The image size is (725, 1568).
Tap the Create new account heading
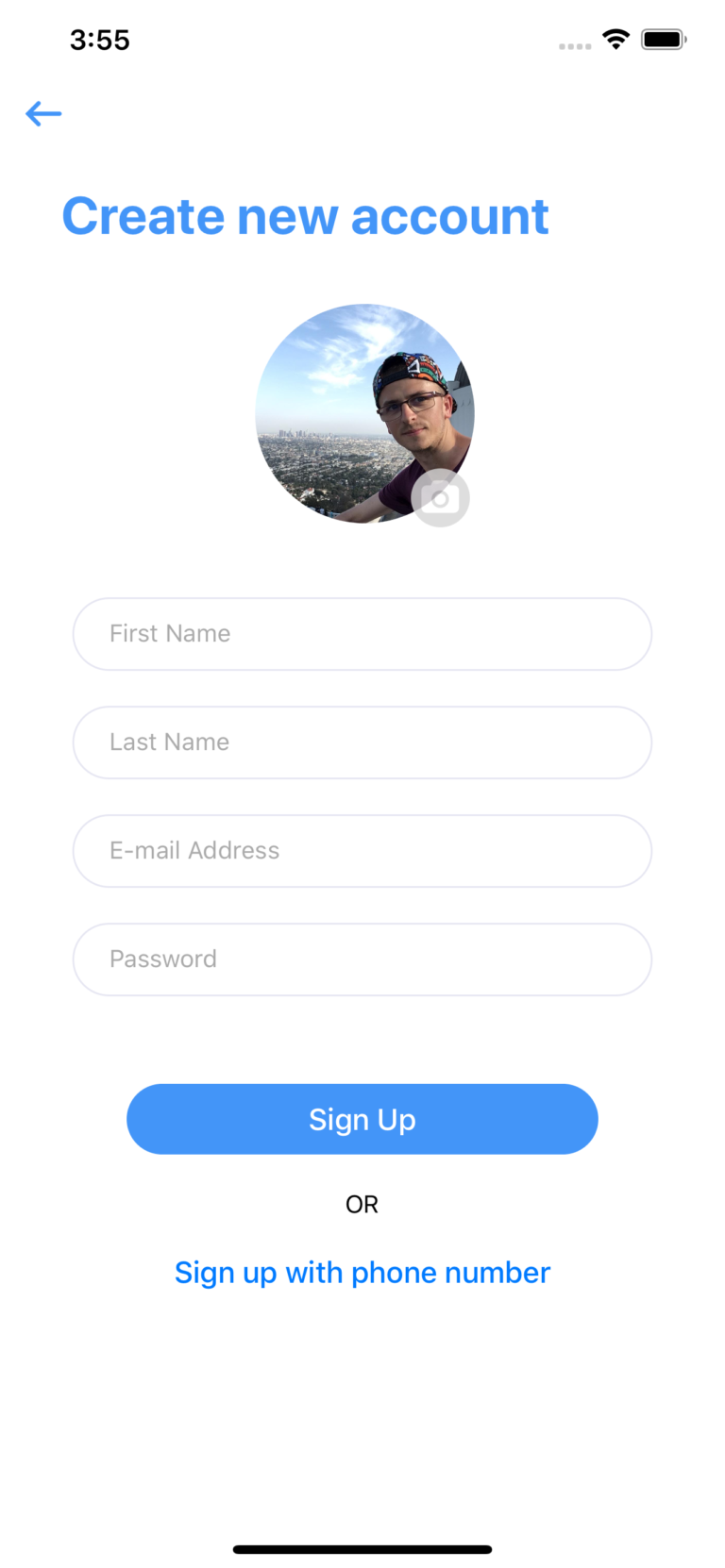coord(305,215)
